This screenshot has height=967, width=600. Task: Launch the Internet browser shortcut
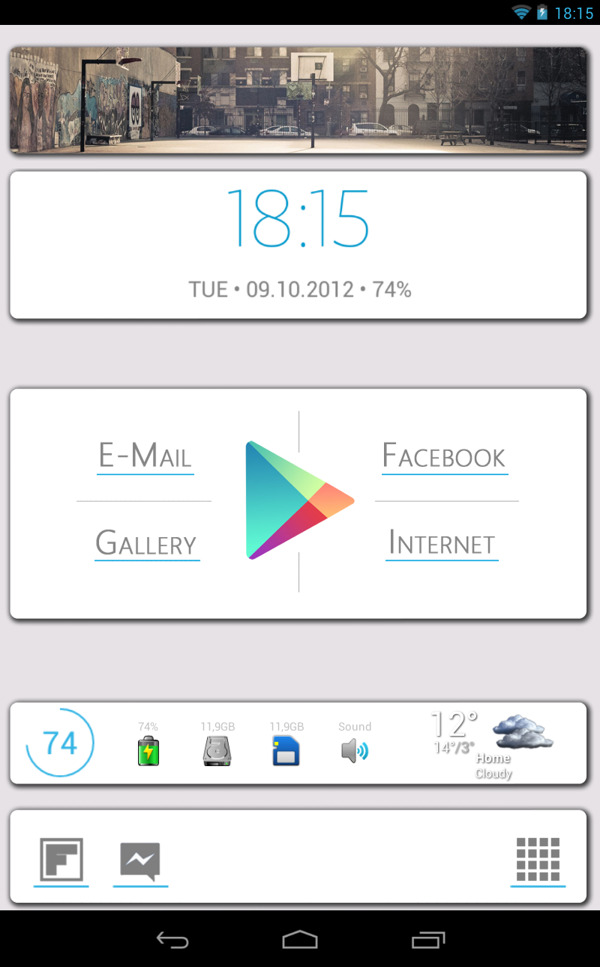pos(441,544)
